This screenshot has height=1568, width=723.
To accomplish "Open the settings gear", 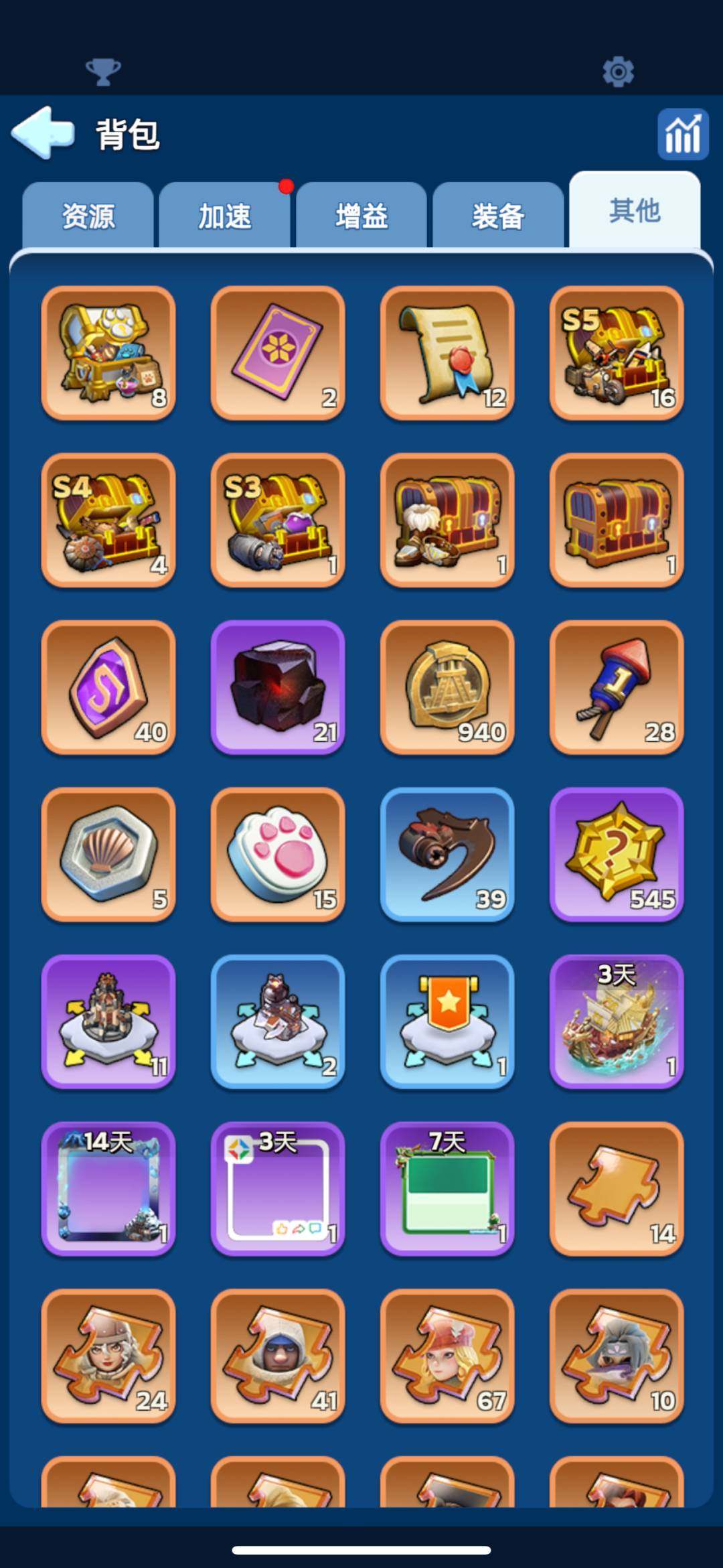I will click(618, 71).
